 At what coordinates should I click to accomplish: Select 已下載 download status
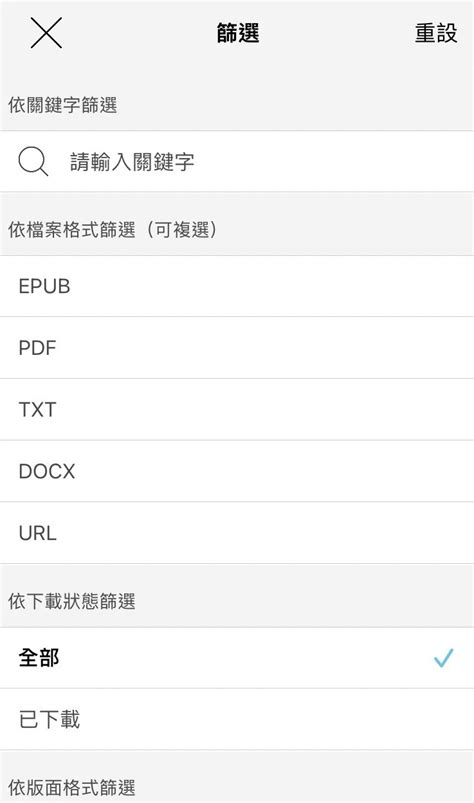tap(237, 720)
